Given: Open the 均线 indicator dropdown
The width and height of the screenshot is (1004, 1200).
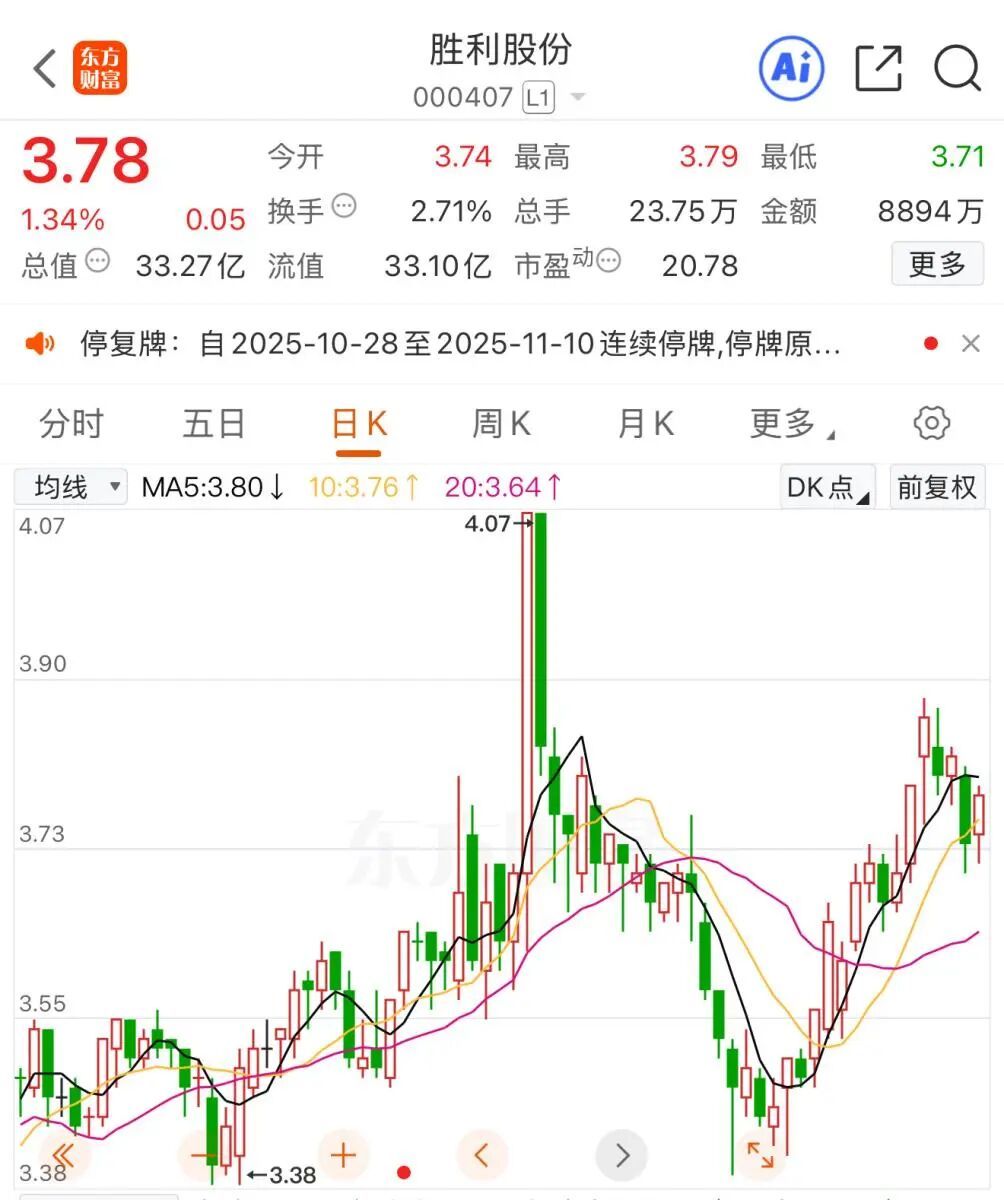Looking at the screenshot, I should (x=72, y=487).
